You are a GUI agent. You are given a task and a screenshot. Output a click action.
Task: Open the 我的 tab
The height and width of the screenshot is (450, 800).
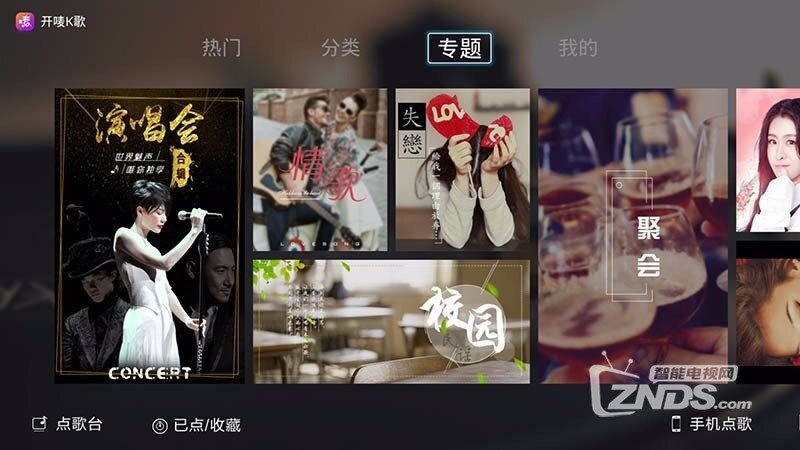point(577,48)
